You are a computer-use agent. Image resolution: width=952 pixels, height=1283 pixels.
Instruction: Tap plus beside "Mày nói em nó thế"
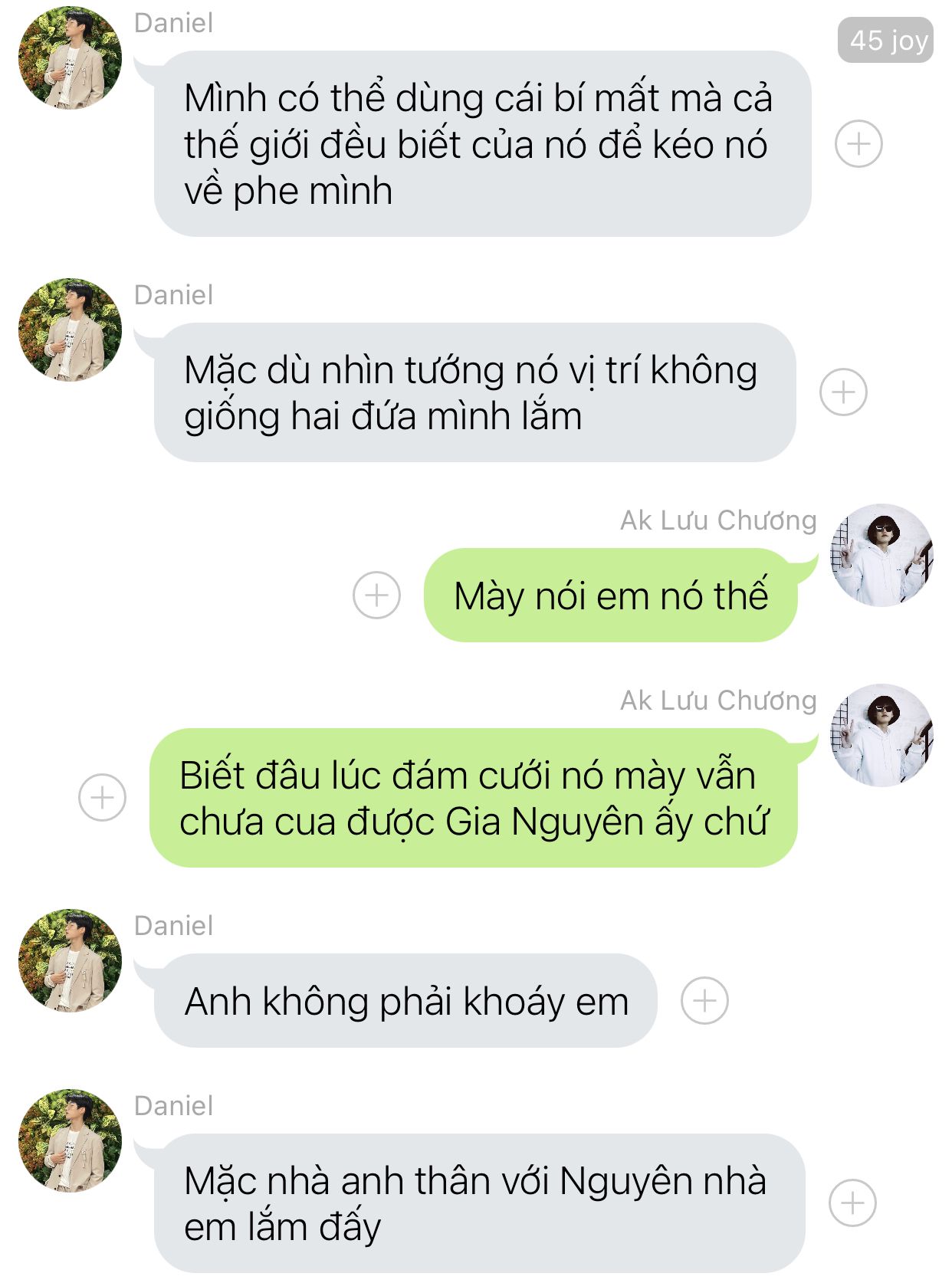click(x=376, y=595)
